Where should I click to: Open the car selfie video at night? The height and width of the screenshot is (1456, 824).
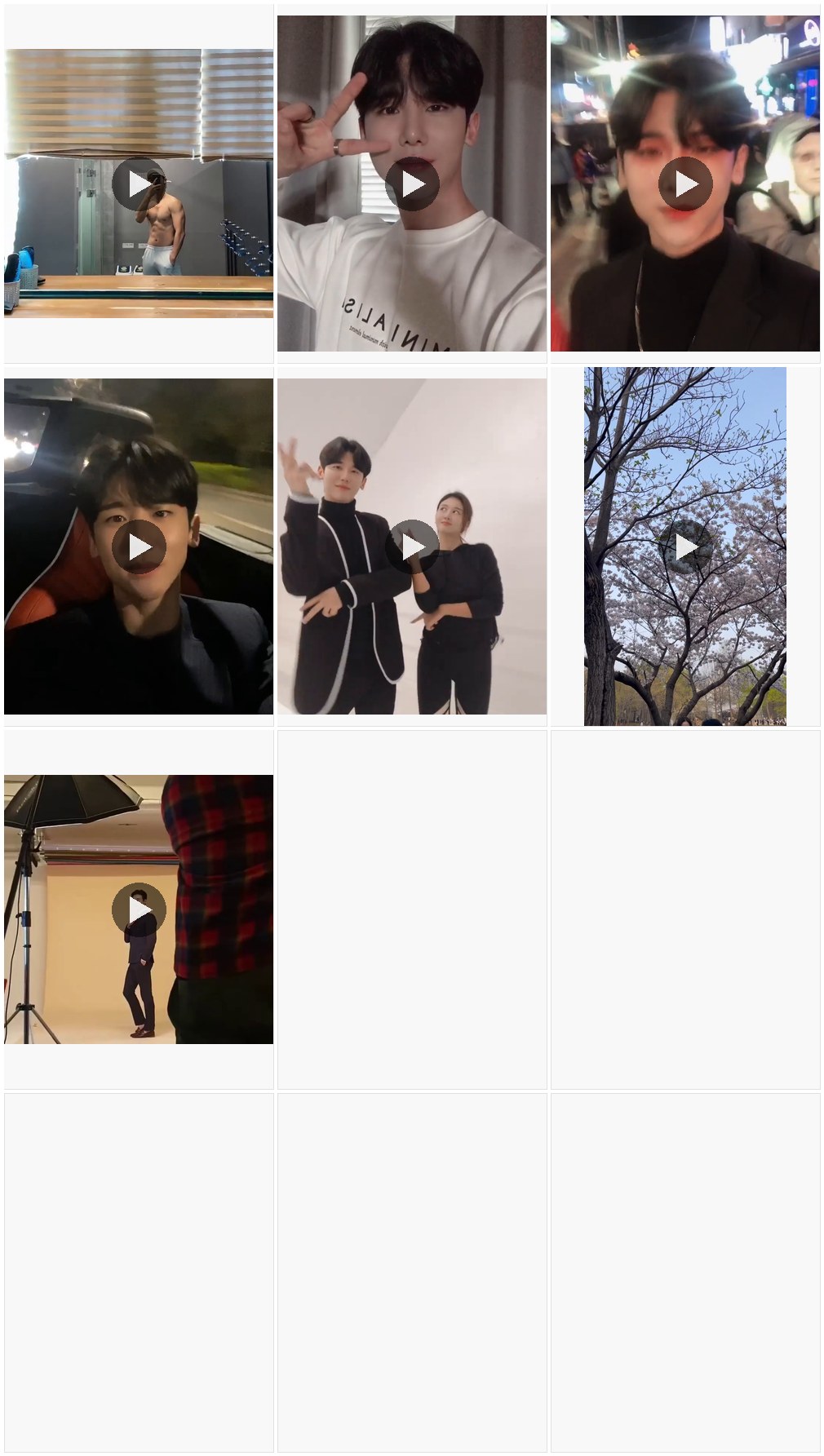point(139,547)
